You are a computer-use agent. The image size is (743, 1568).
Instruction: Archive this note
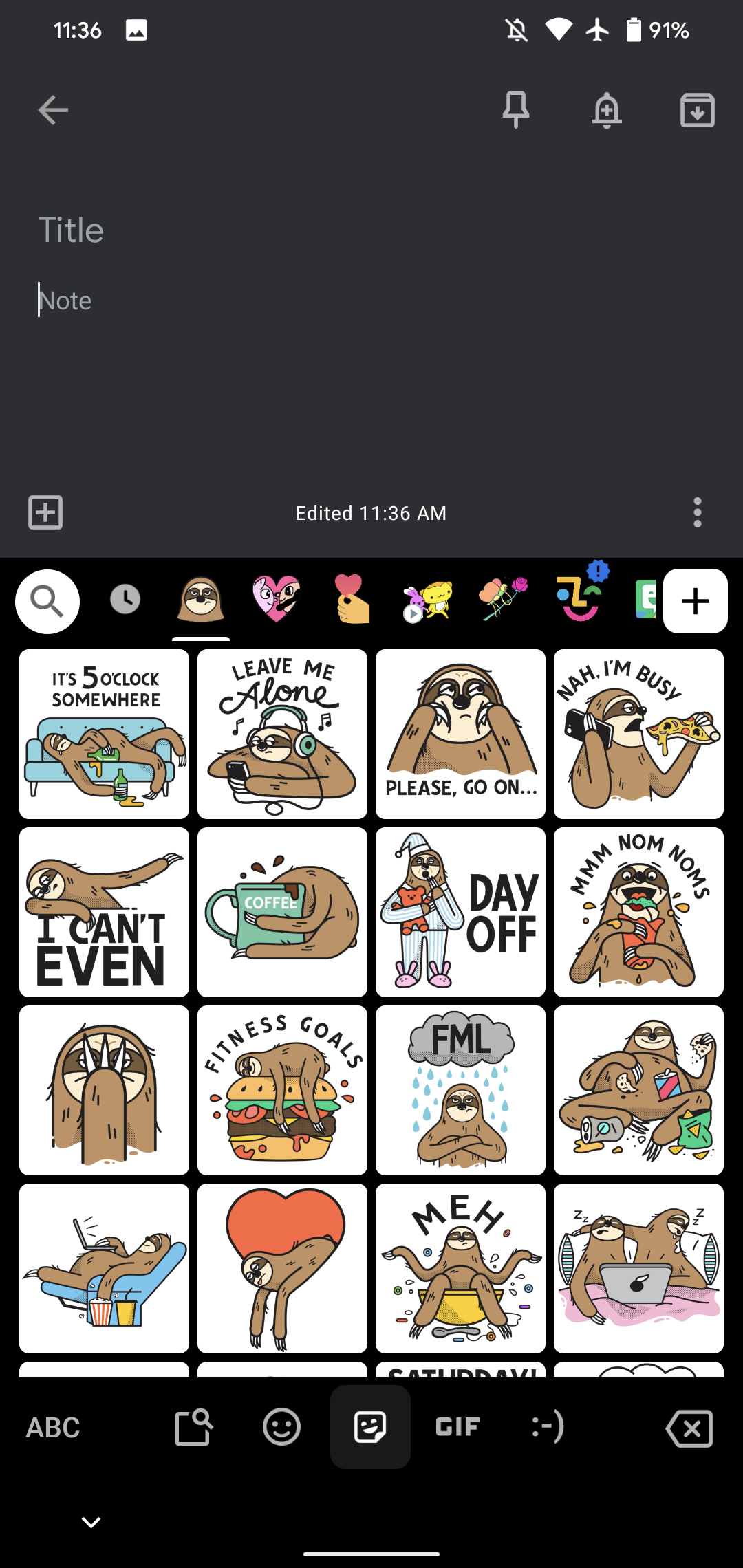coord(698,110)
